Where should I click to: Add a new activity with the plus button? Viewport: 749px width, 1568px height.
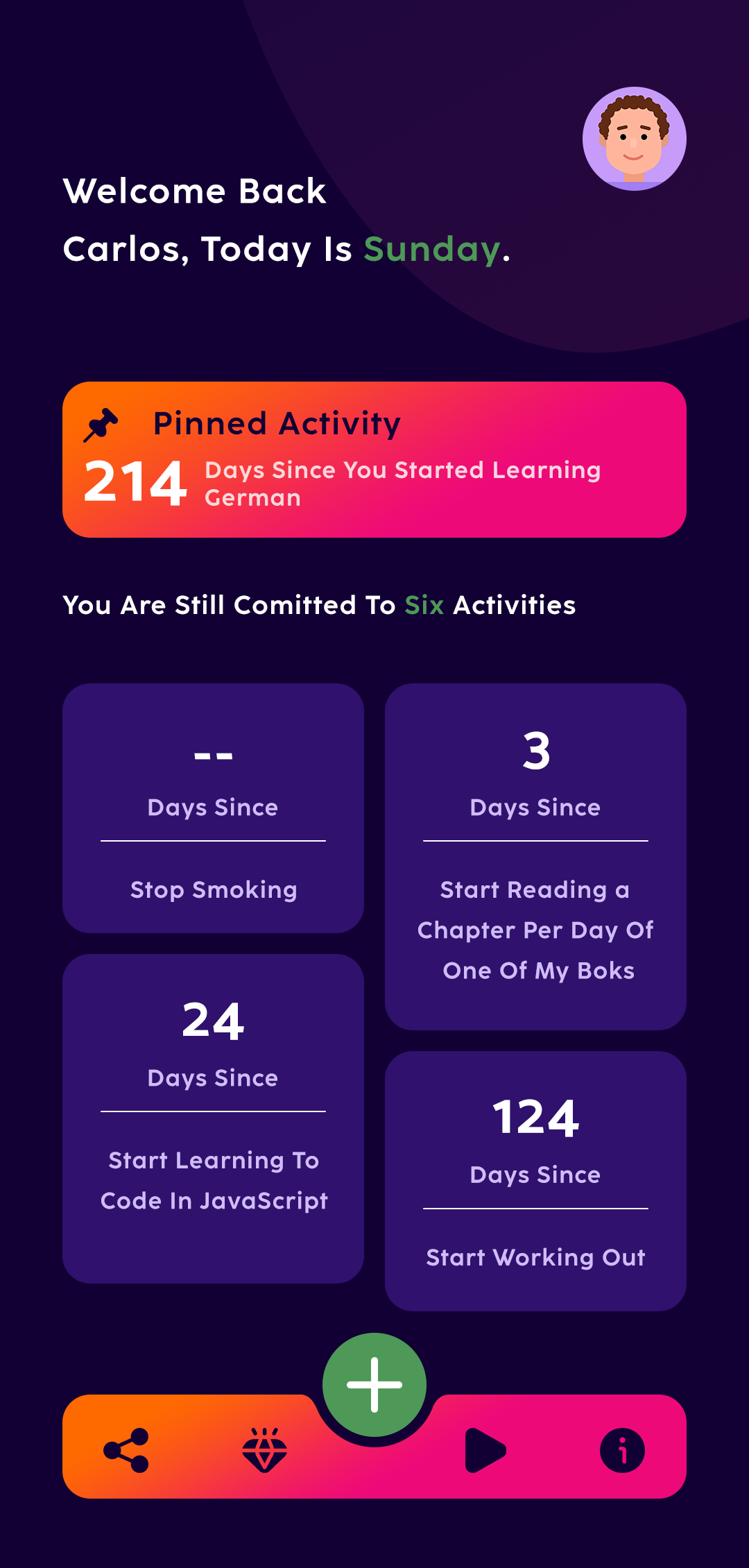pos(374,1385)
